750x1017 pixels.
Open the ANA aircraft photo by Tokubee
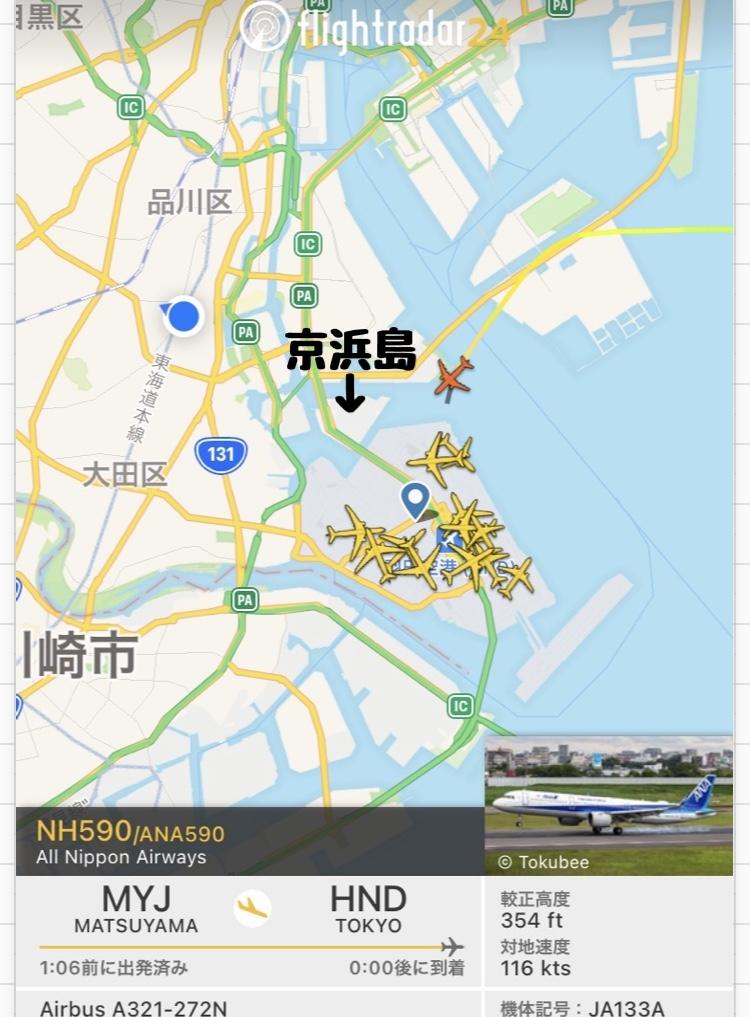(x=608, y=805)
